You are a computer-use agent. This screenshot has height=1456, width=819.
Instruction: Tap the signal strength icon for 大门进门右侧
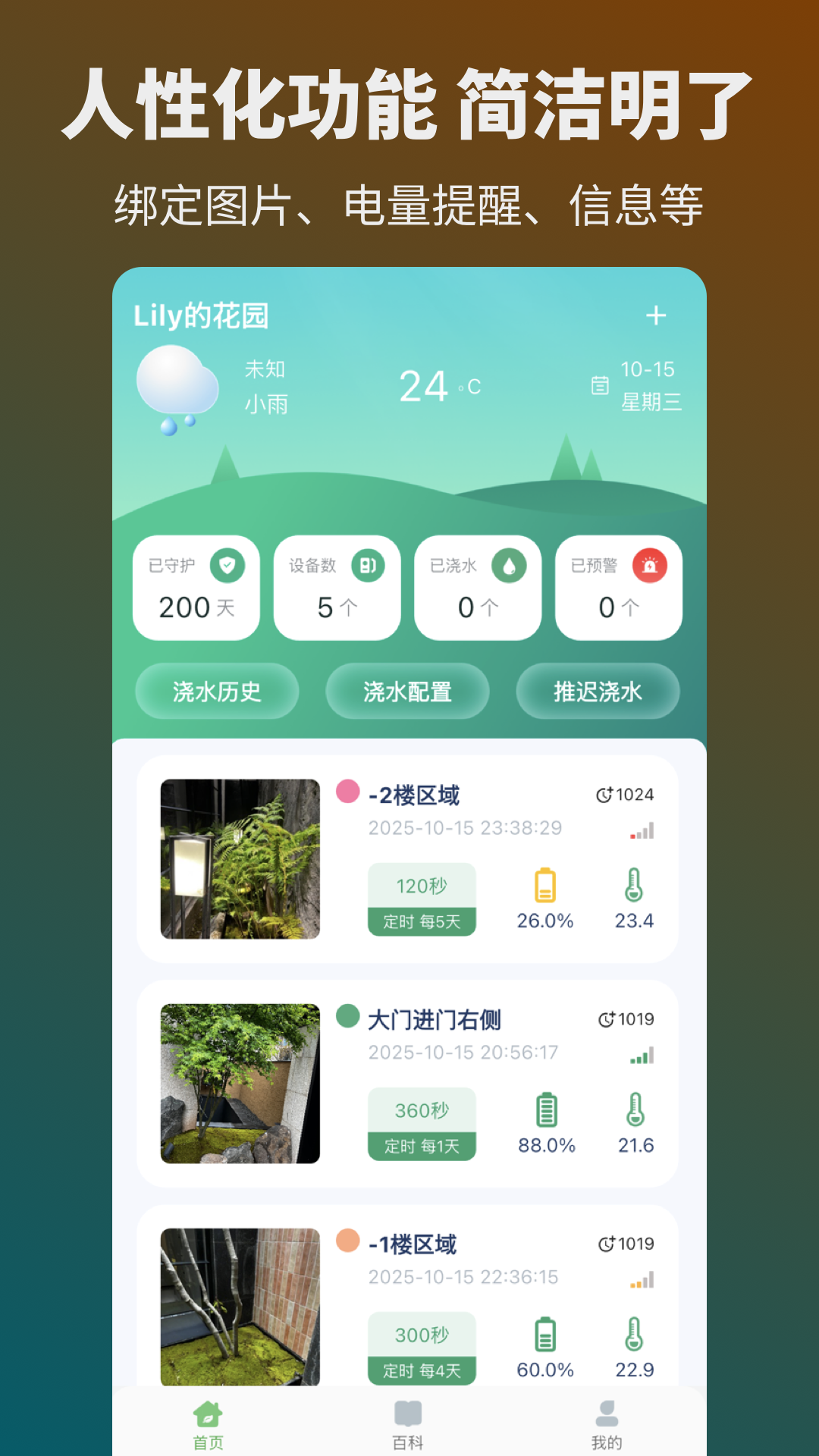coord(641,1054)
